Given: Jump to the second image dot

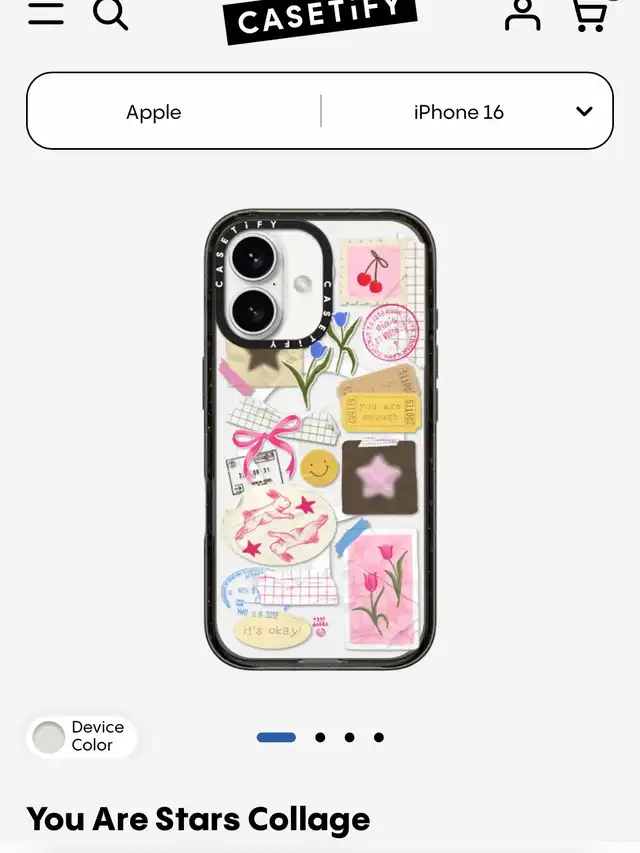Looking at the screenshot, I should tap(320, 737).
